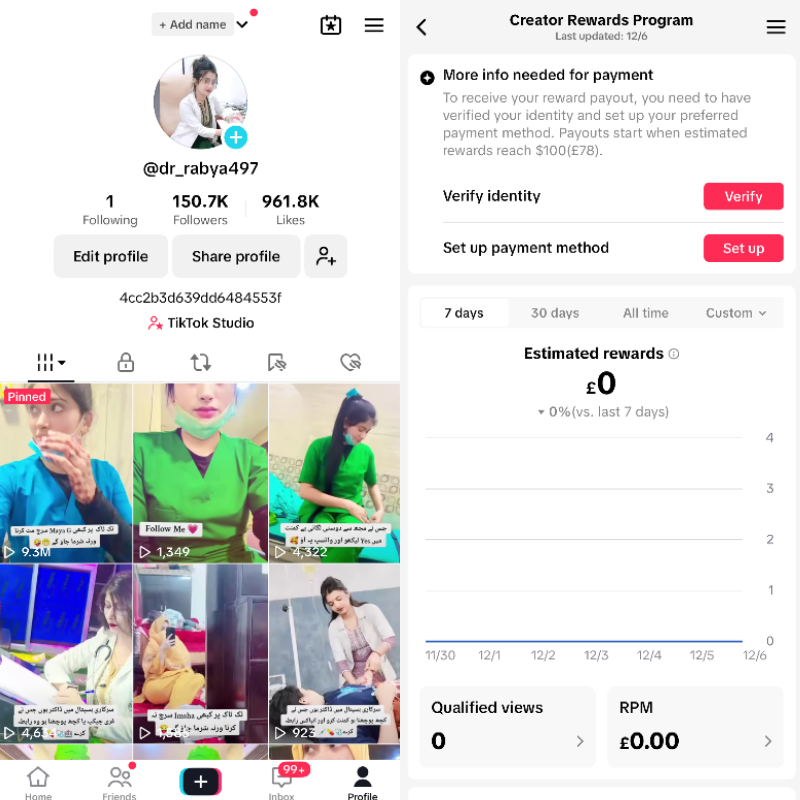The width and height of the screenshot is (800, 800).
Task: Create a new post with the plus button
Action: pyautogui.click(x=200, y=781)
